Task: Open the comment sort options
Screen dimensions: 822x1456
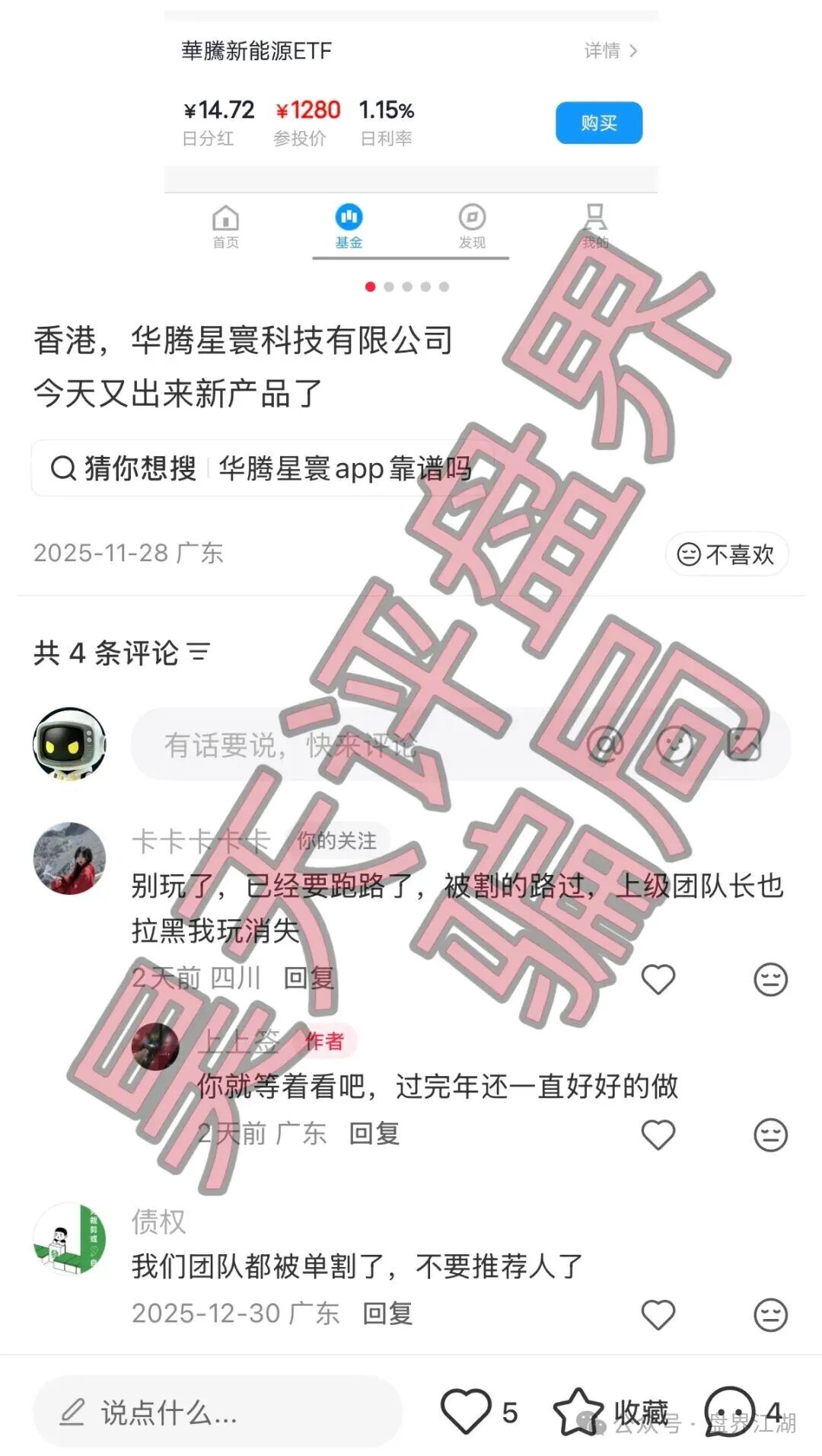Action: 199,653
